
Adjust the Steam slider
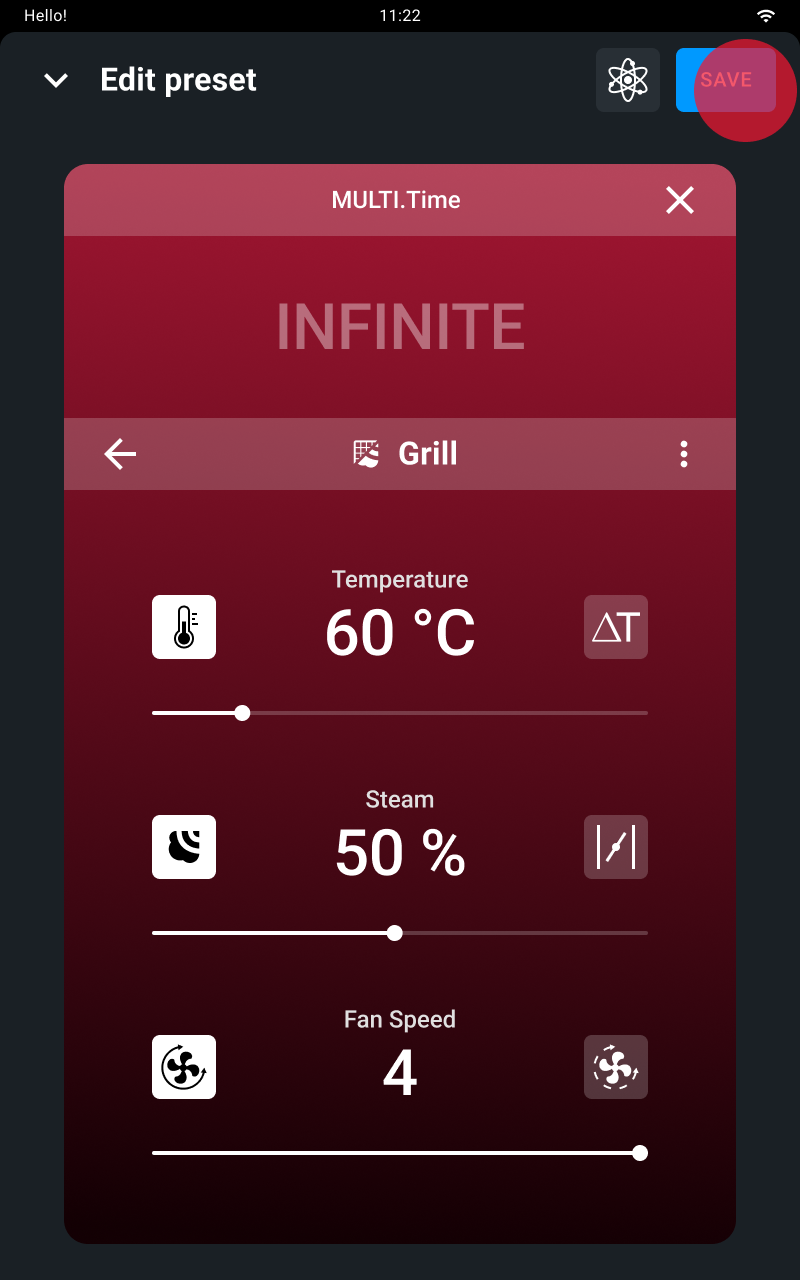400,933
